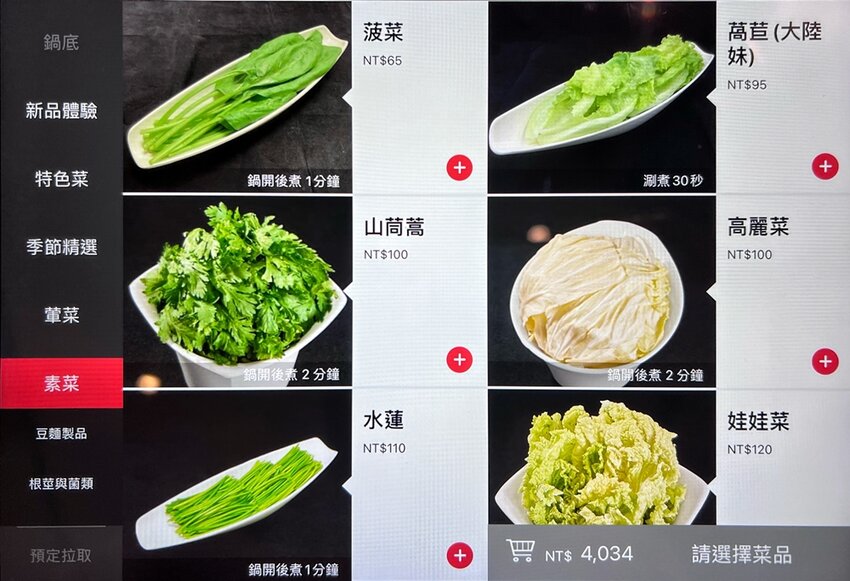Tap the 預定拉取 button
The width and height of the screenshot is (850, 581).
point(61,555)
